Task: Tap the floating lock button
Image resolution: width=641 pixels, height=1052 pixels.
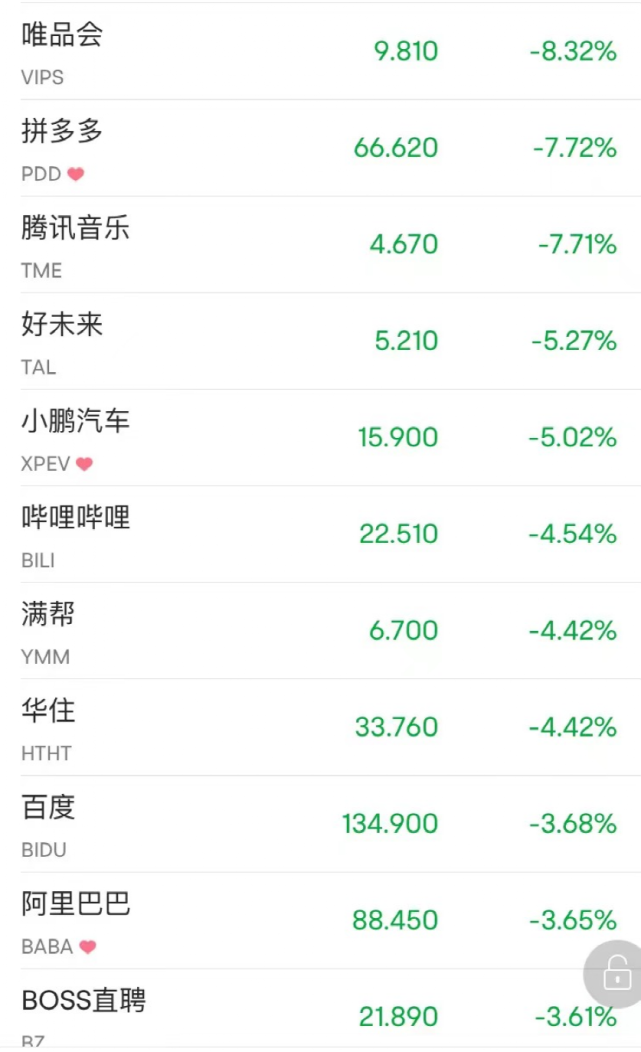Action: [616, 972]
